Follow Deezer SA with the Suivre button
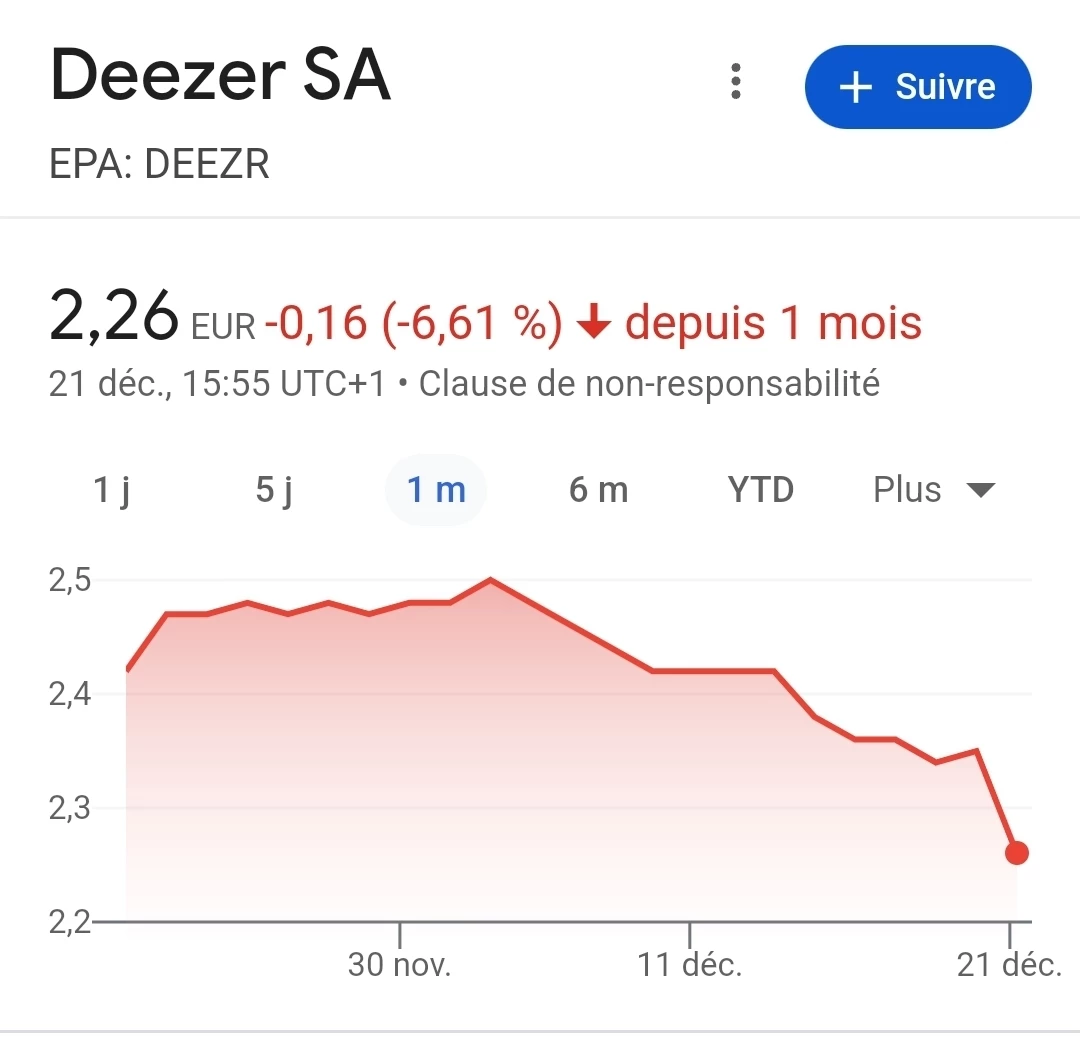Image resolution: width=1080 pixels, height=1063 pixels. coord(917,87)
